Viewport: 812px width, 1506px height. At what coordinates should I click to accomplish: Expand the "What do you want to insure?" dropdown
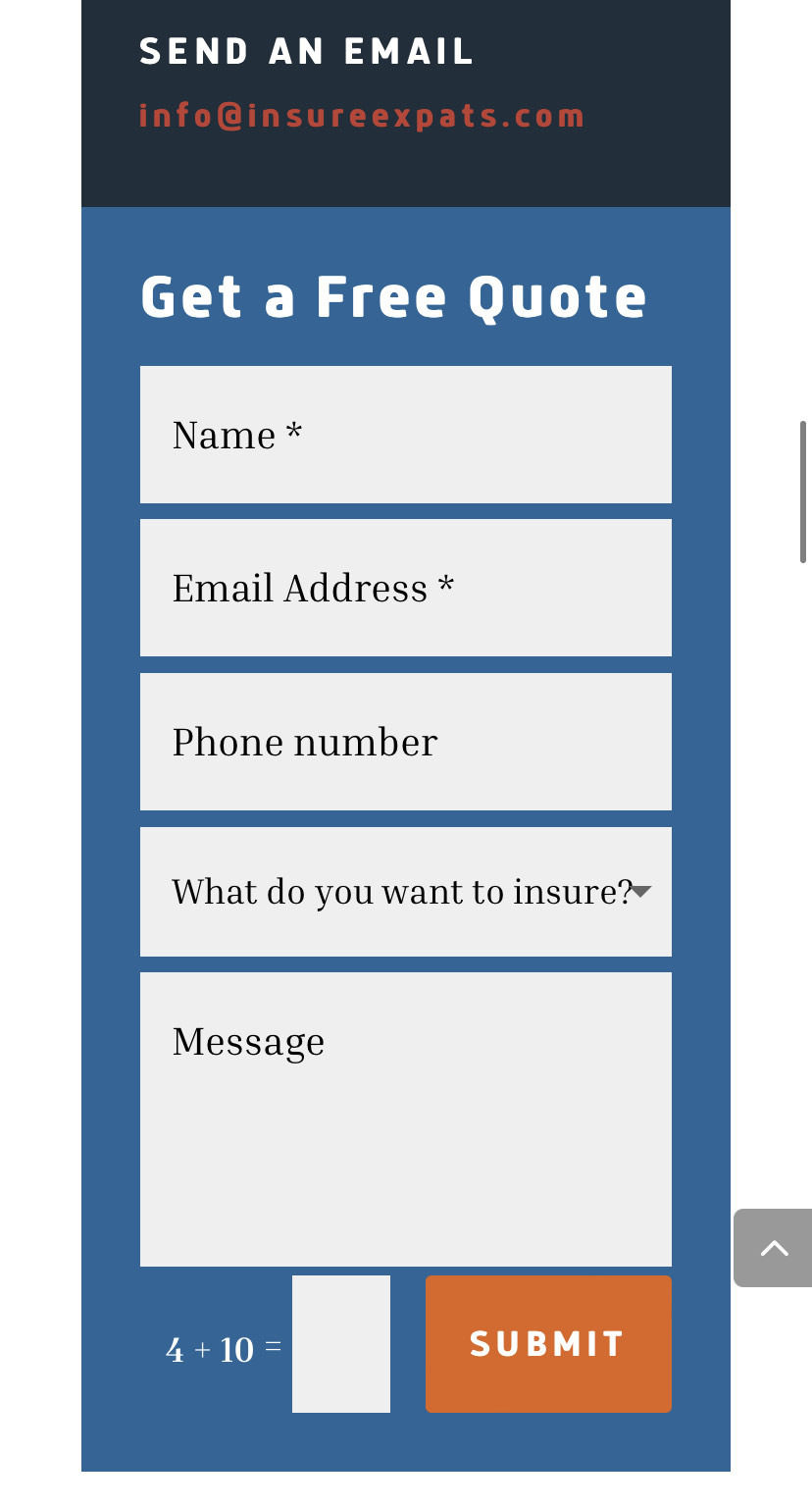click(405, 892)
